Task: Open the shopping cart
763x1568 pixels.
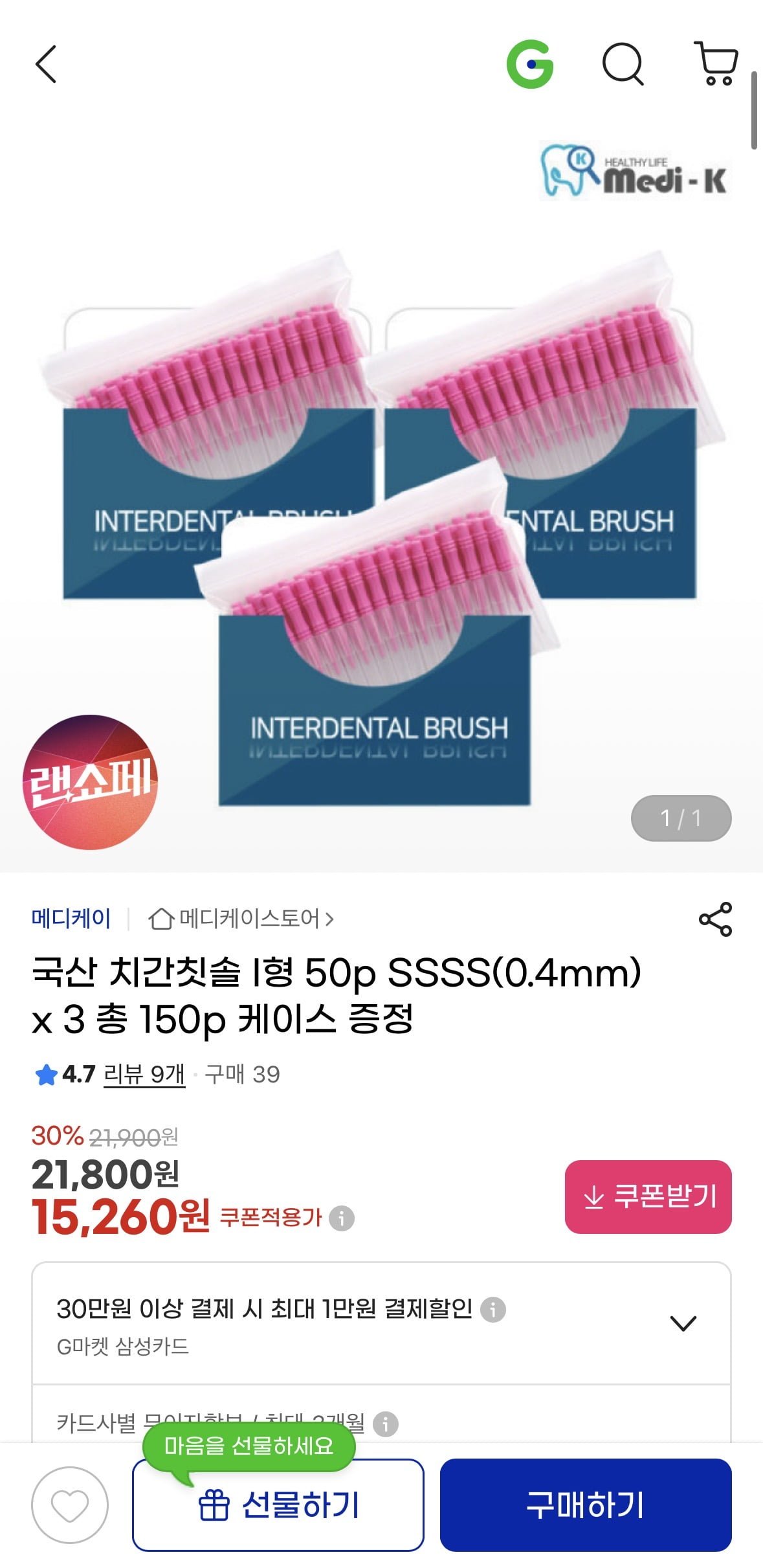Action: point(716,63)
